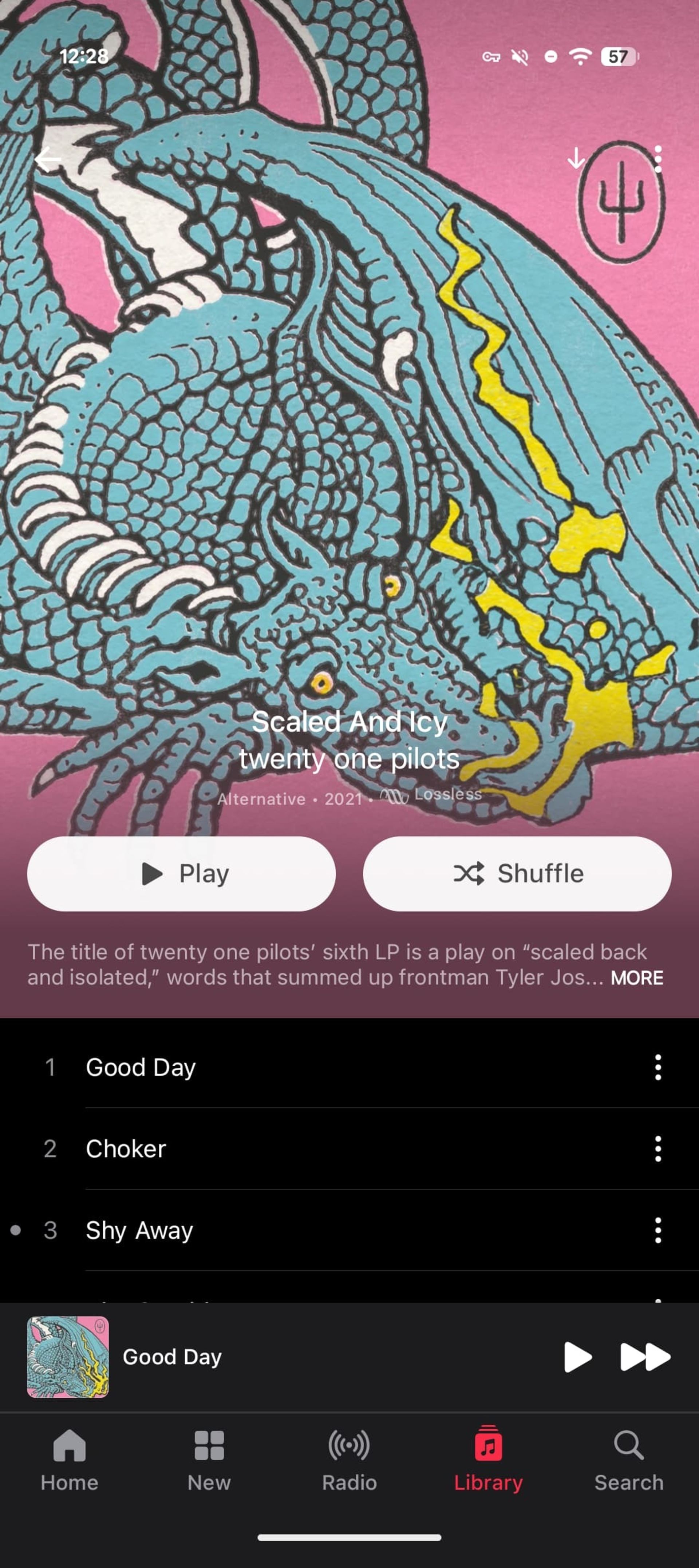The image size is (699, 1568).
Task: Select the Choker track
Action: (x=126, y=1148)
